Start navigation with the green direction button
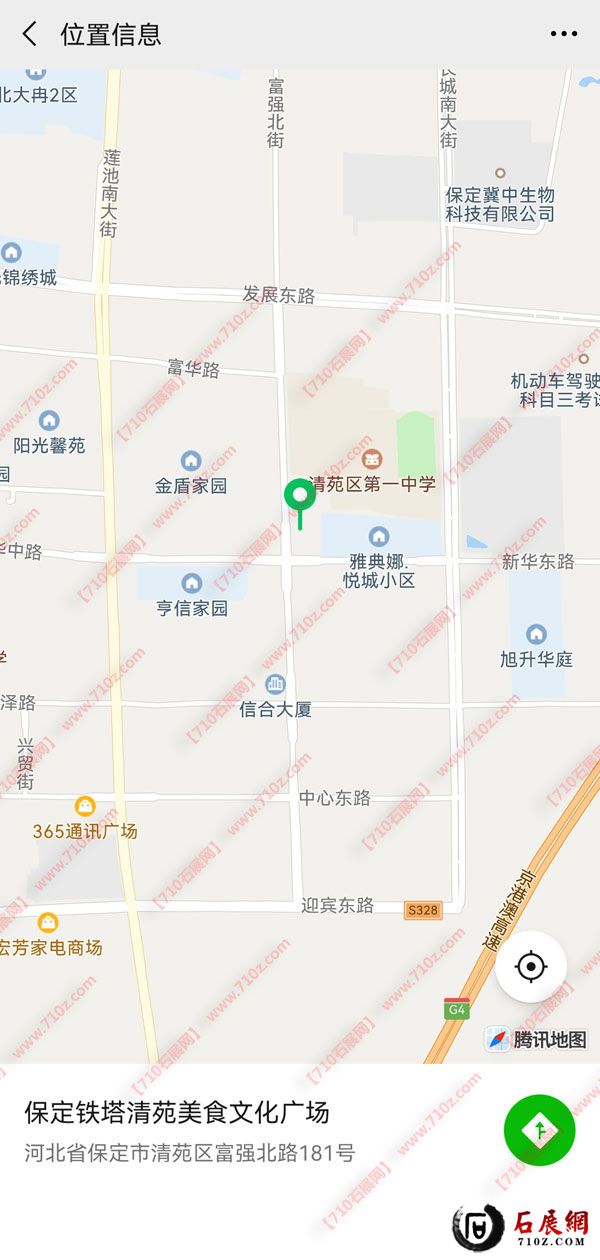 coord(539,1131)
